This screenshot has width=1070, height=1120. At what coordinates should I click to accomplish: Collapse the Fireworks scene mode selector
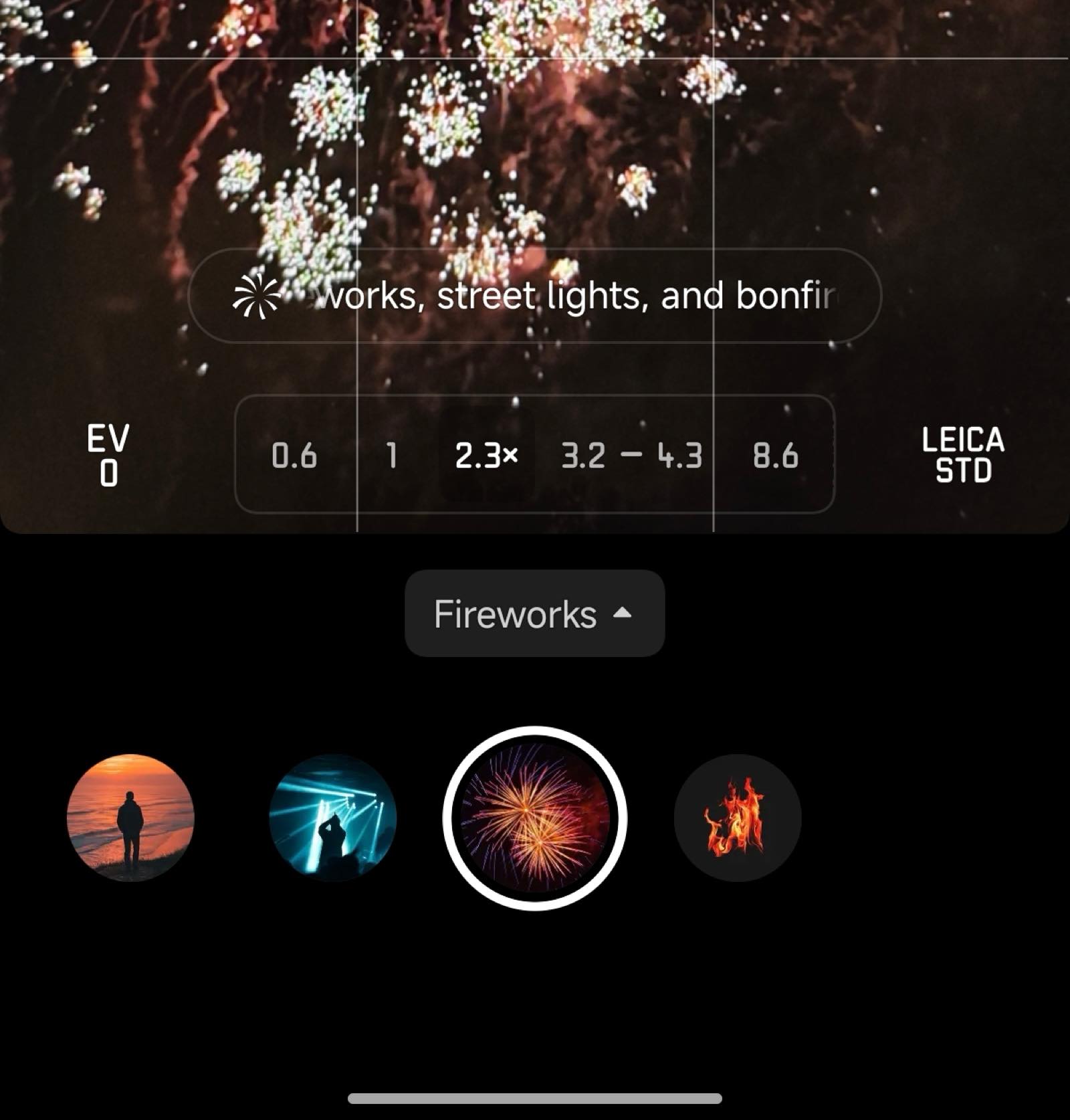tap(534, 614)
